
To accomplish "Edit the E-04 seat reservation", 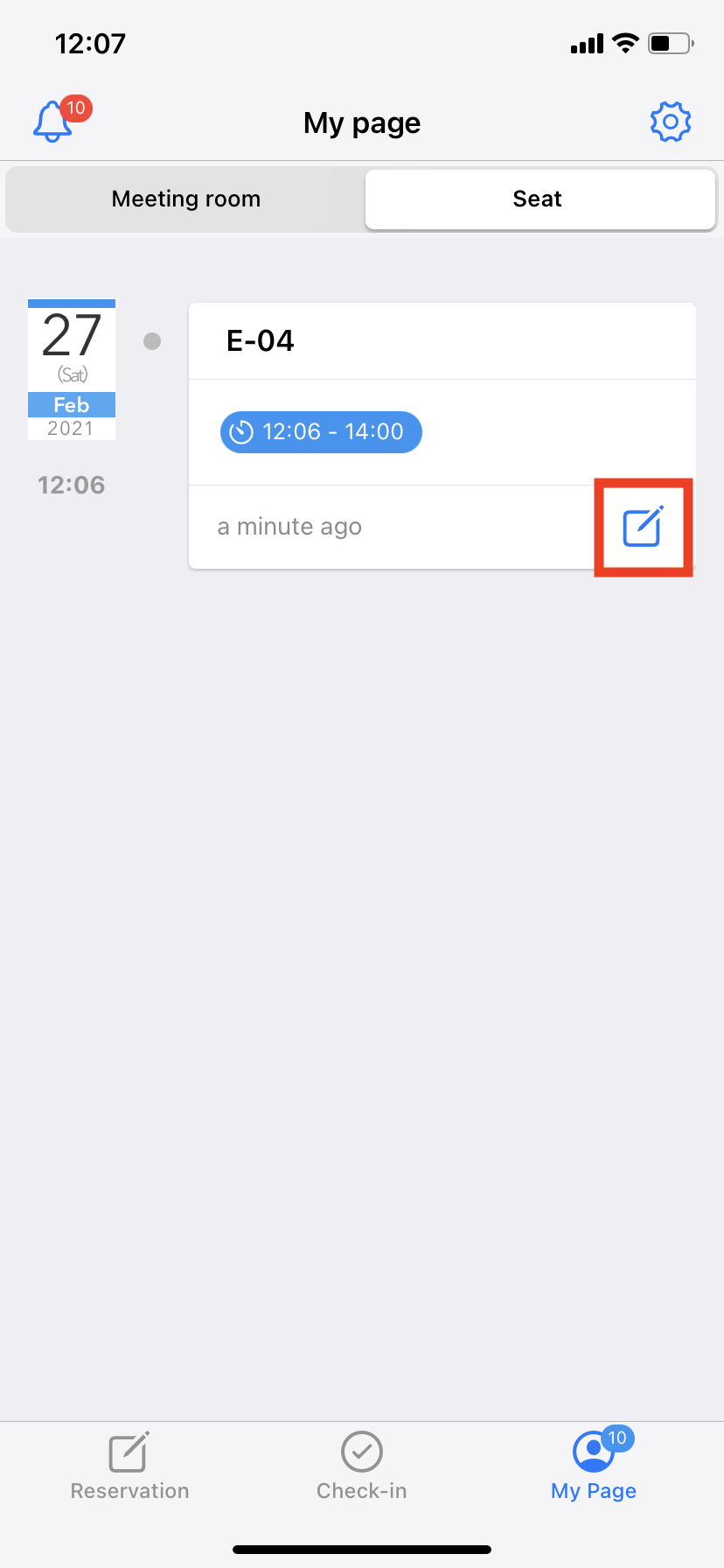I will (643, 527).
